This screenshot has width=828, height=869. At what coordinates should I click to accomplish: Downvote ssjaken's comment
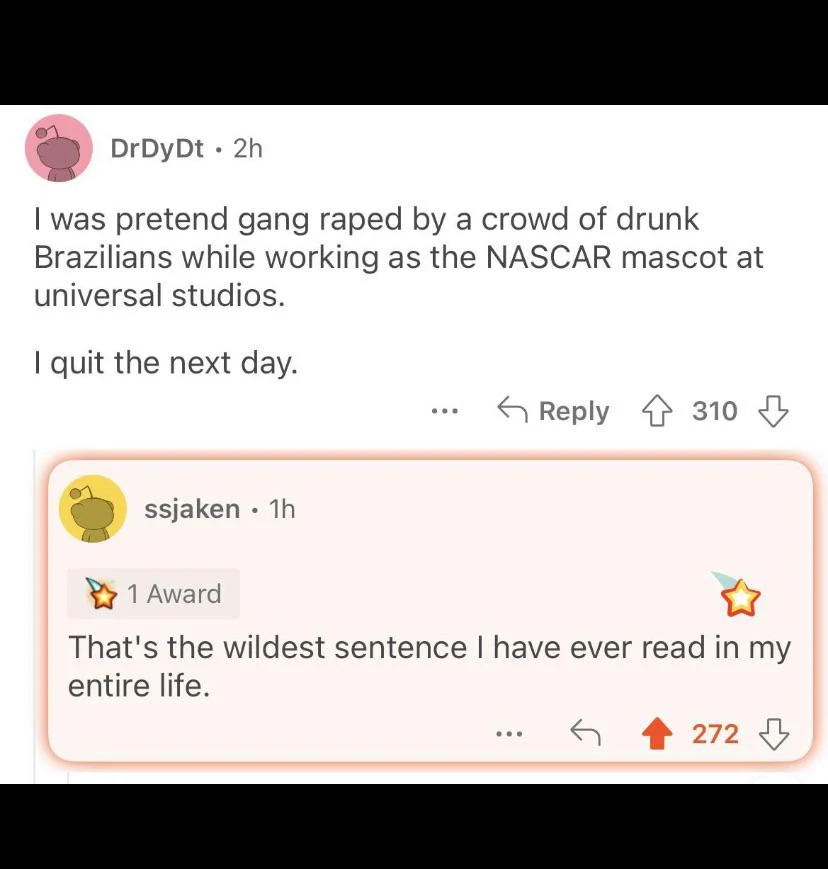(x=774, y=735)
